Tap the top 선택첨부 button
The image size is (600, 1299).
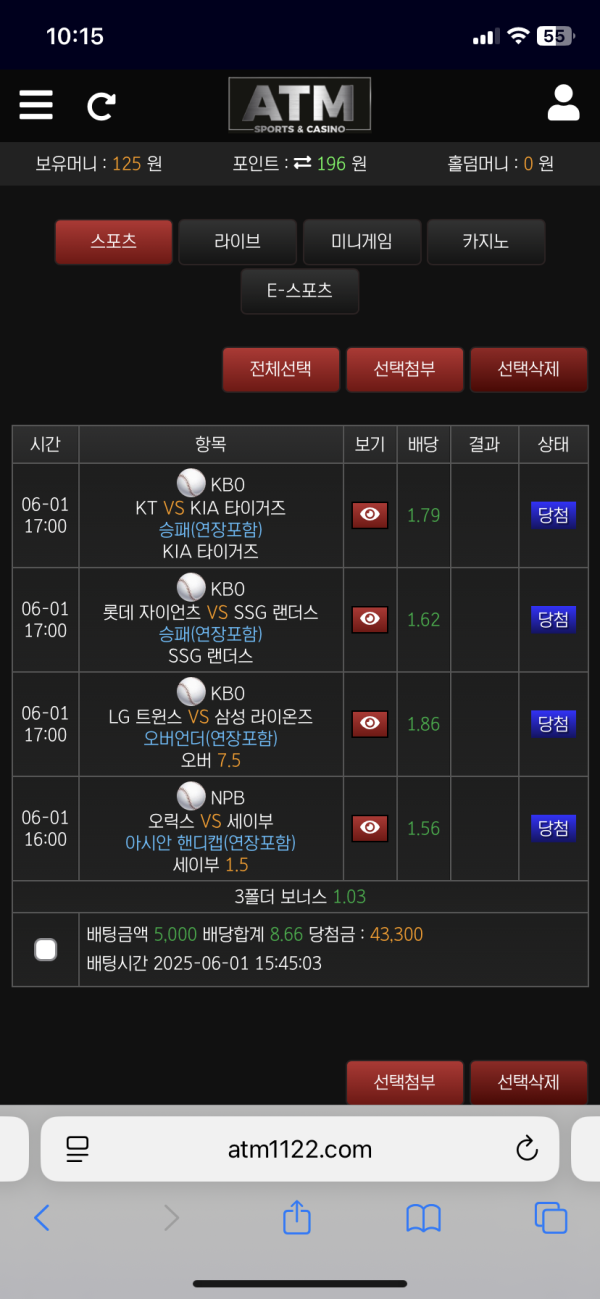404,369
